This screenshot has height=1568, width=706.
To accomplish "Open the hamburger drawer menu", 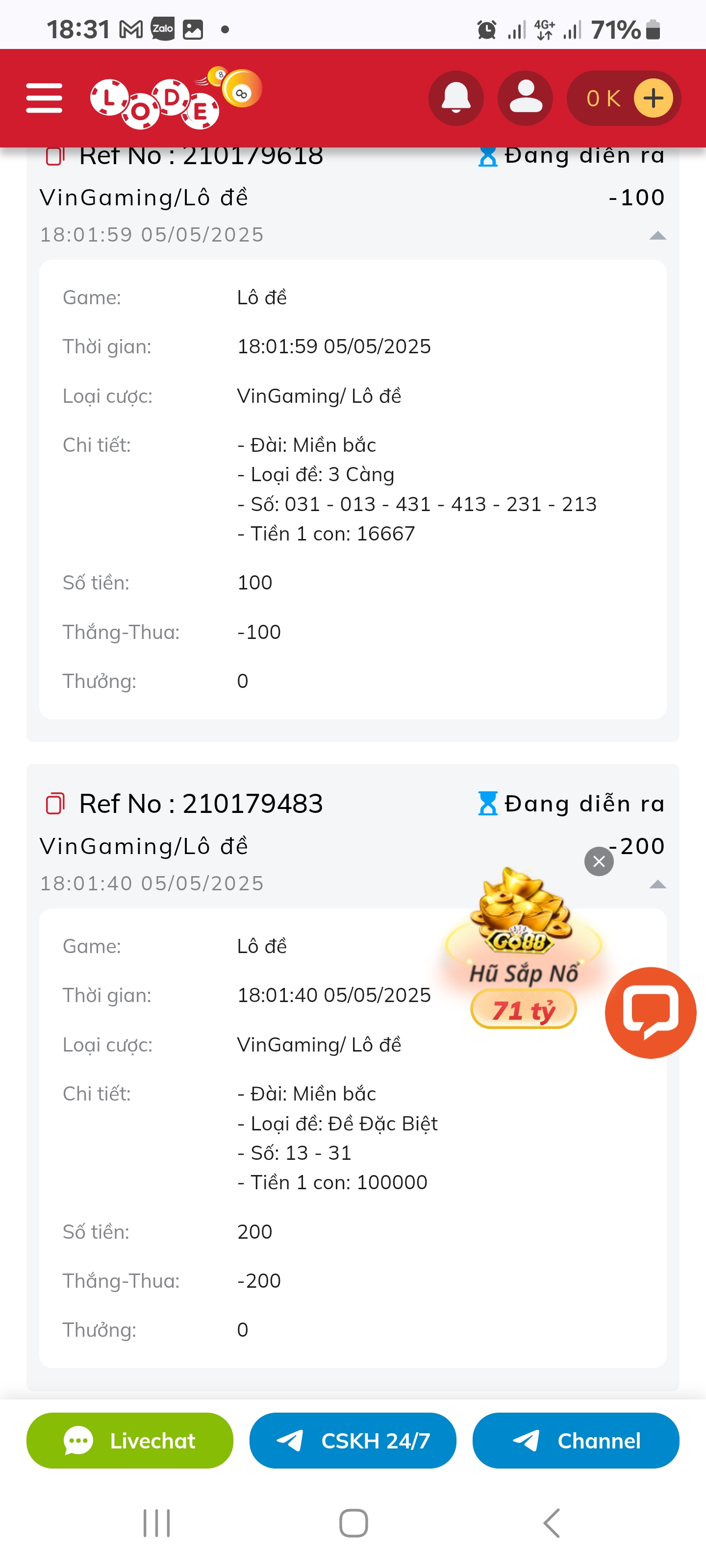I will (44, 98).
